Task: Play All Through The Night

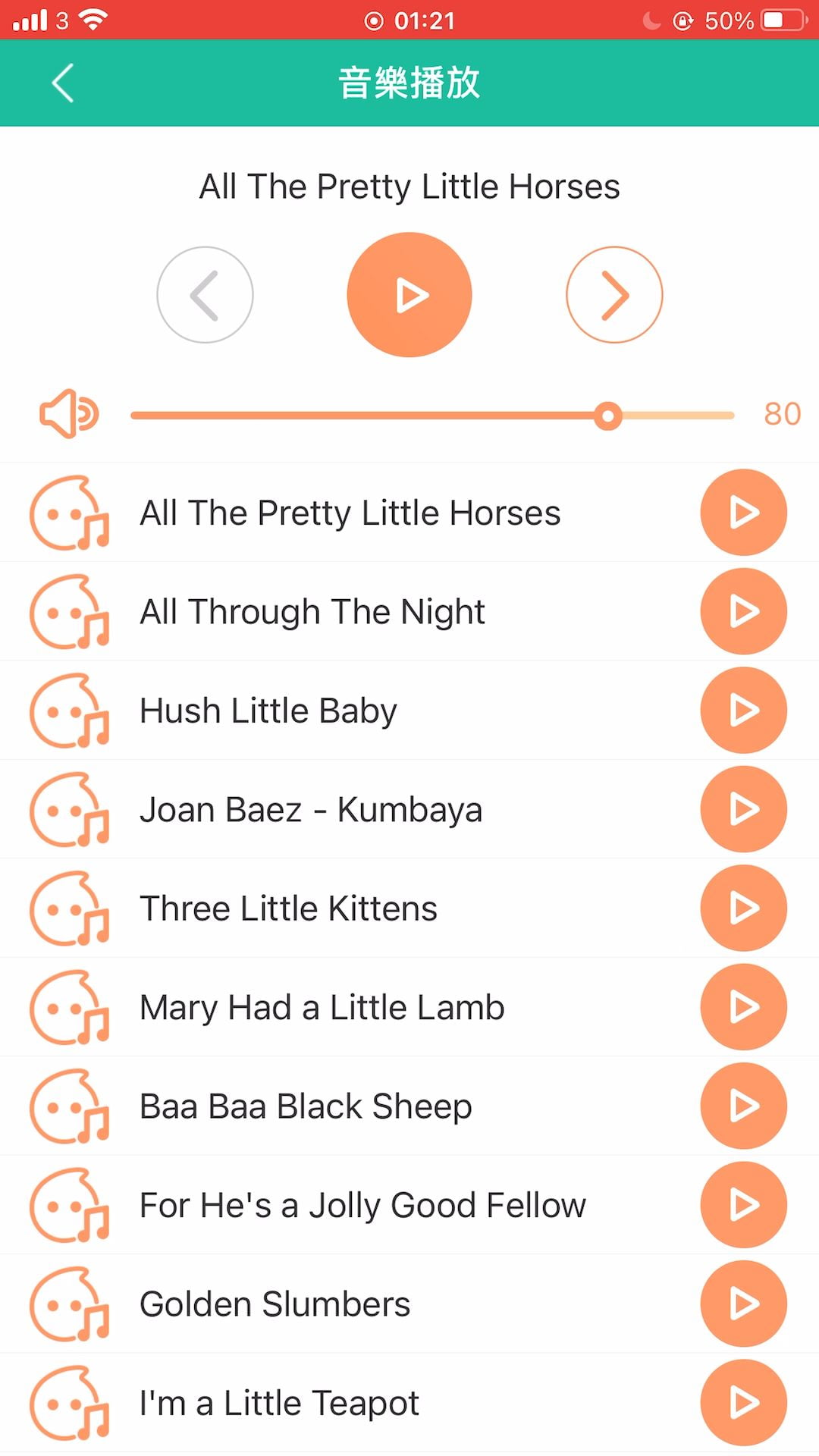Action: [x=743, y=611]
